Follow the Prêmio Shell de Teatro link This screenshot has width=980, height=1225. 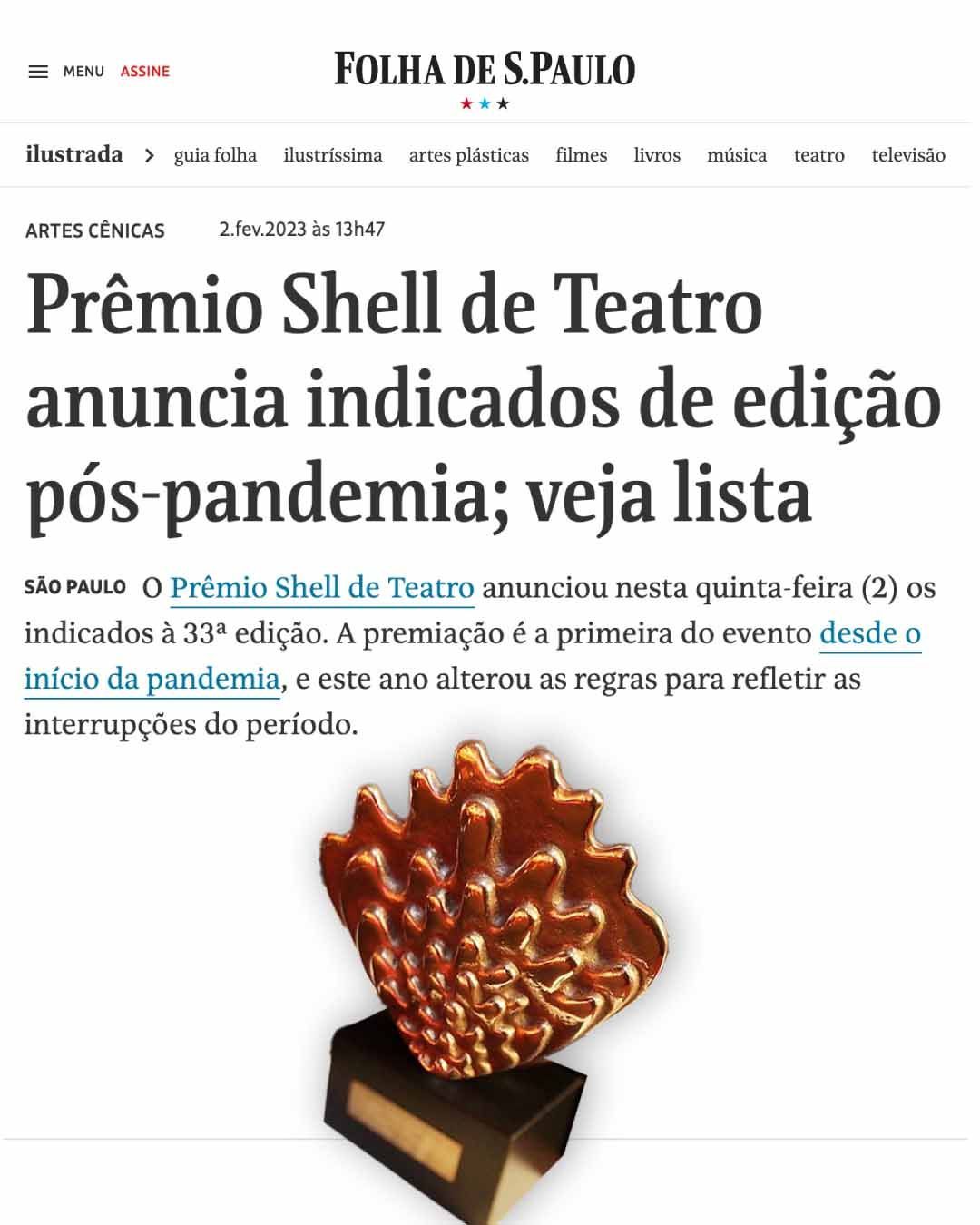tap(322, 588)
